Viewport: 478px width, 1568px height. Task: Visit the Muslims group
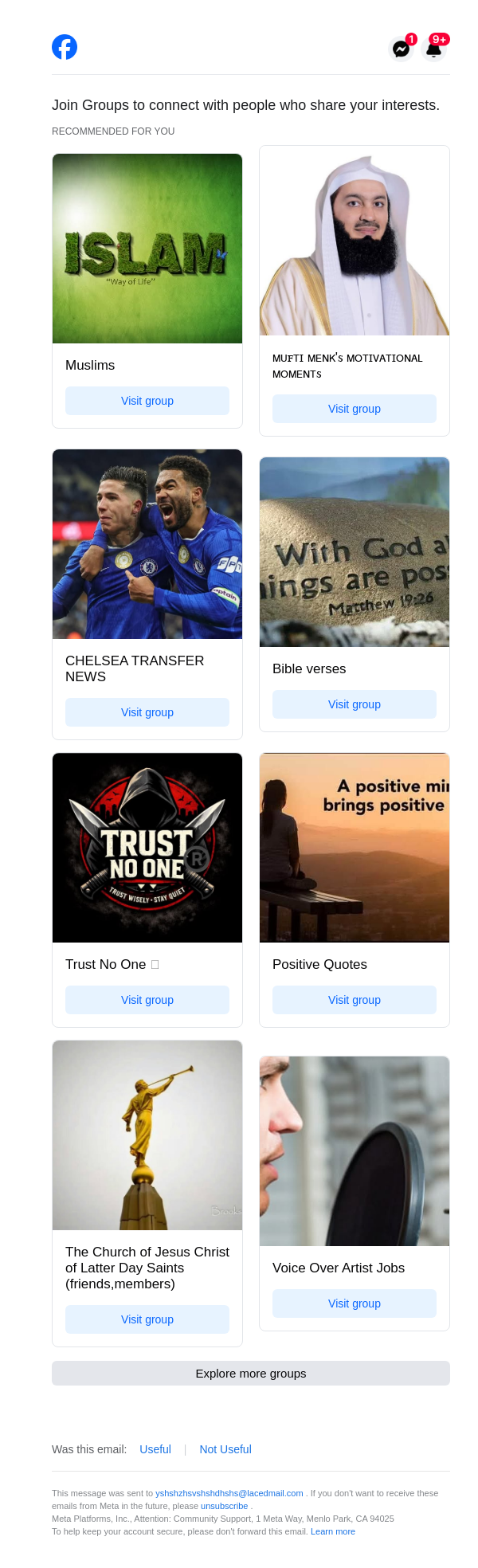pos(147,401)
